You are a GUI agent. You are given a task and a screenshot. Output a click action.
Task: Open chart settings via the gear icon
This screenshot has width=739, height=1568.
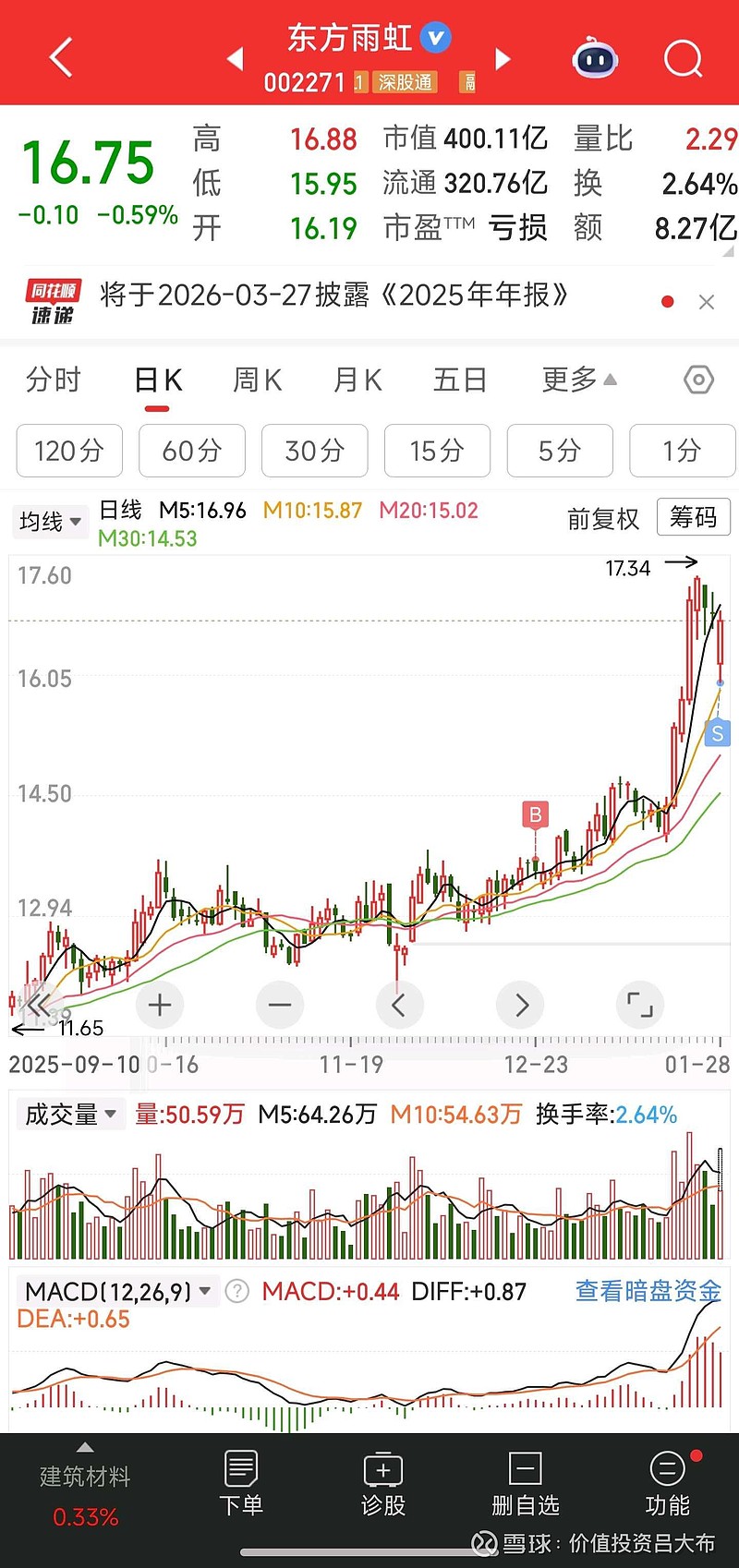click(698, 380)
